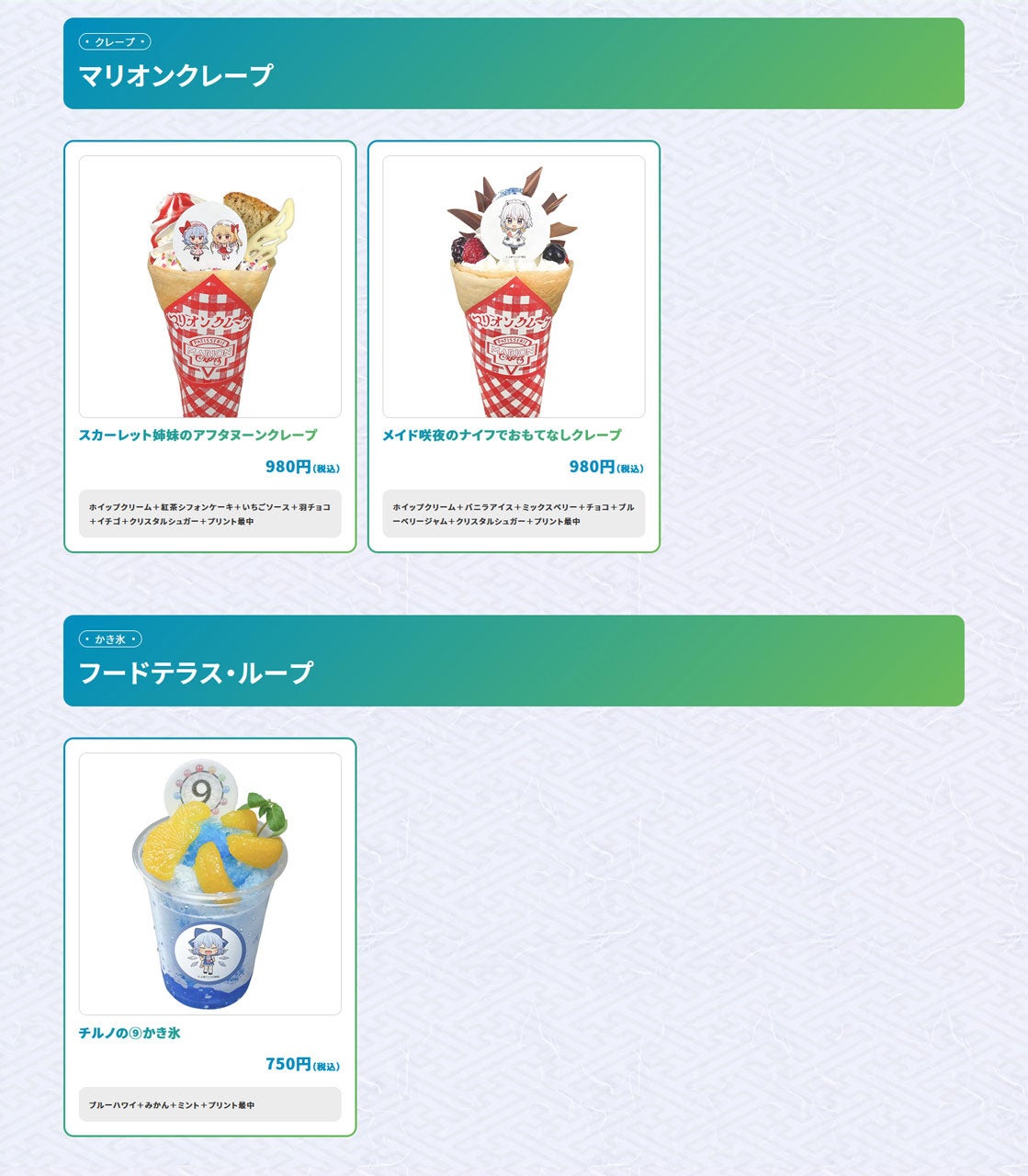This screenshot has height=1176, width=1028.
Task: View the チルノの⑨かき氷 item card
Action: click(x=209, y=936)
